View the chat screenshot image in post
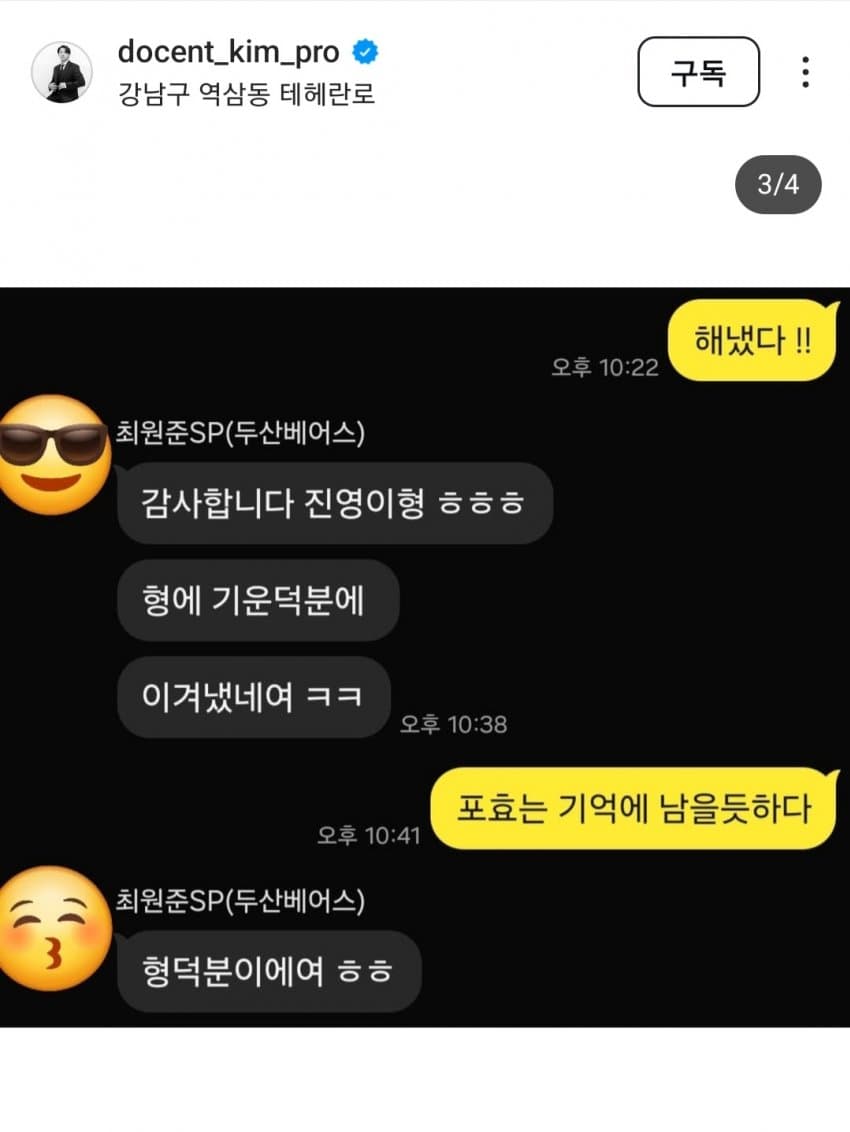The image size is (850, 1132). (x=425, y=657)
